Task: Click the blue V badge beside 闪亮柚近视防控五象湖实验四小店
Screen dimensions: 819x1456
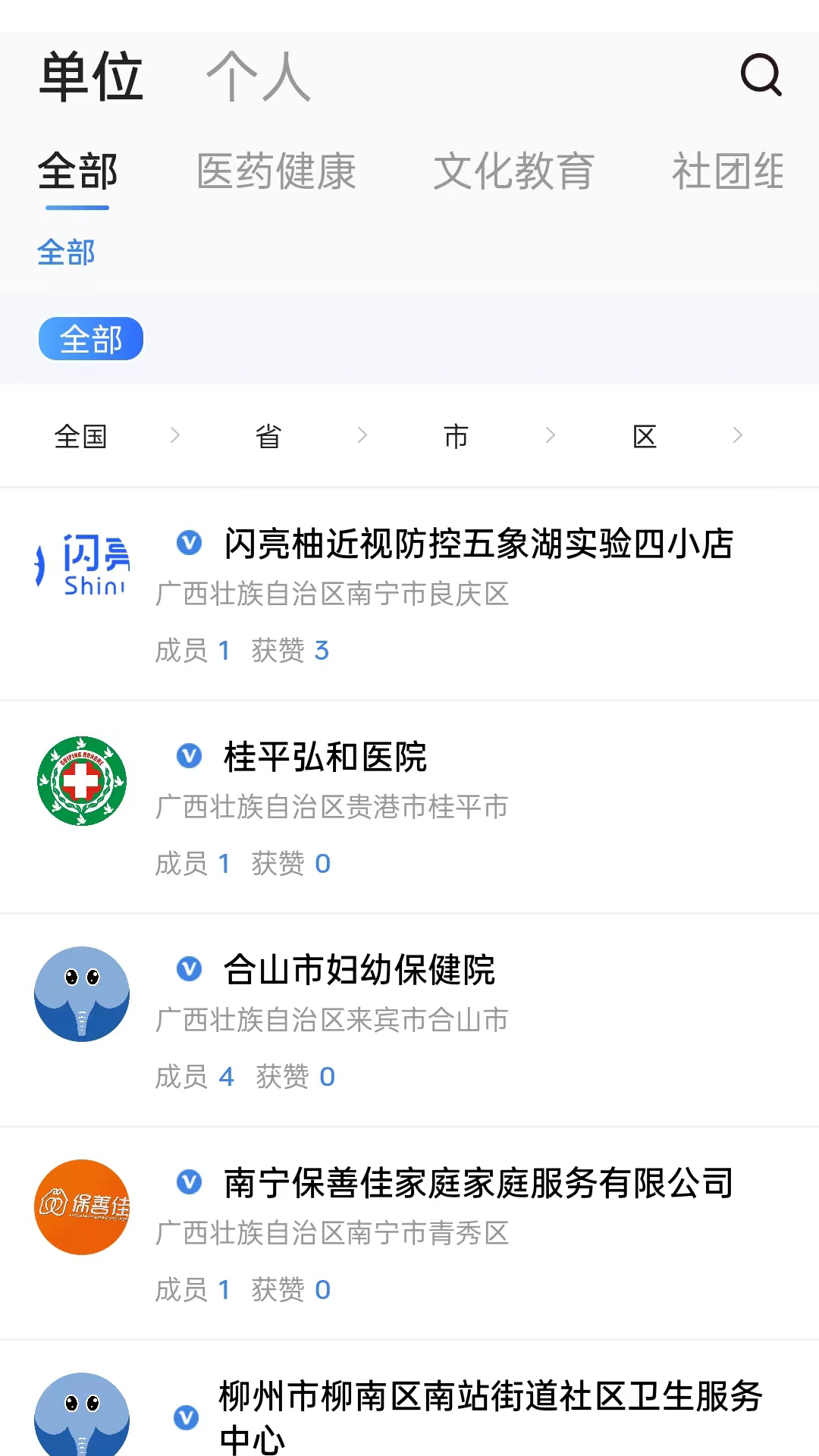Action: [x=187, y=544]
